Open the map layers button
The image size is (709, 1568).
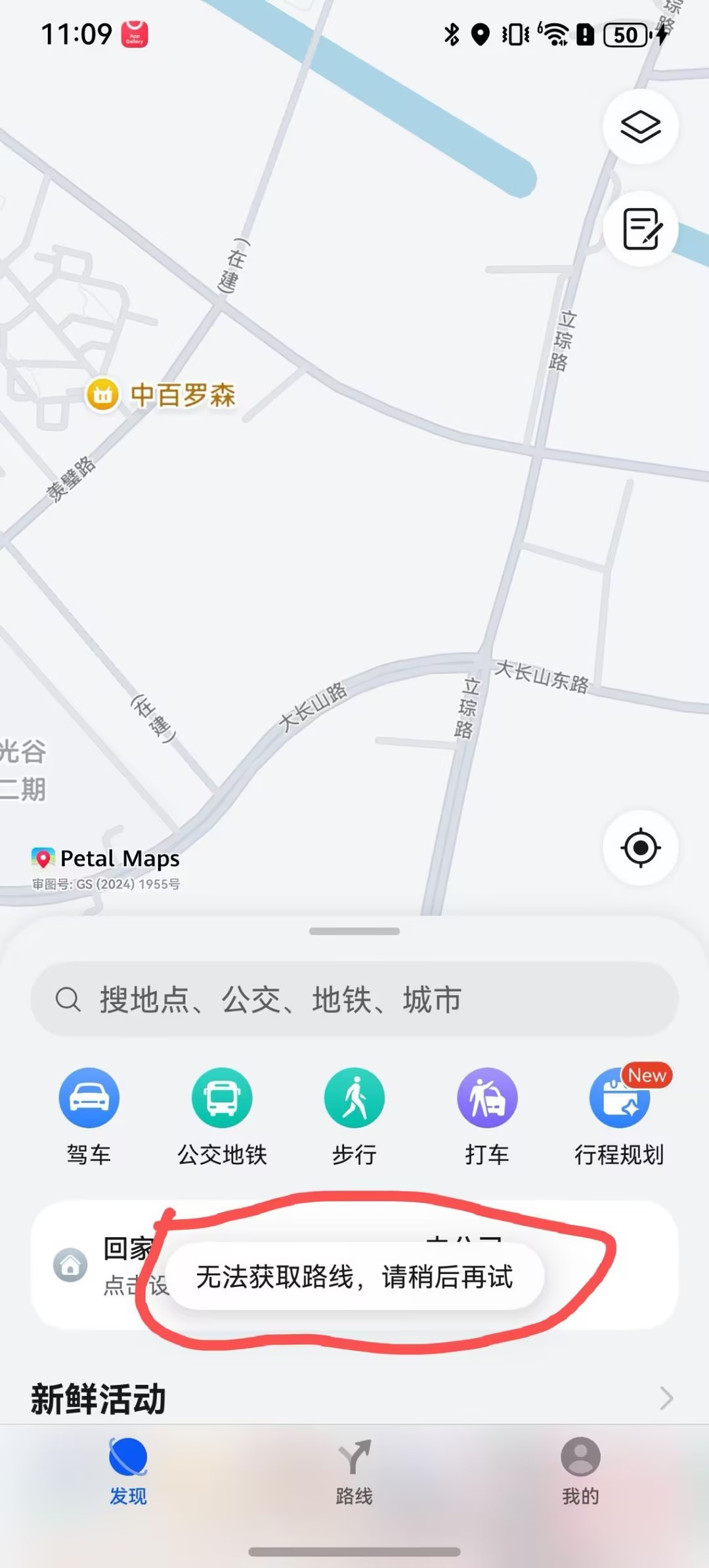[640, 127]
